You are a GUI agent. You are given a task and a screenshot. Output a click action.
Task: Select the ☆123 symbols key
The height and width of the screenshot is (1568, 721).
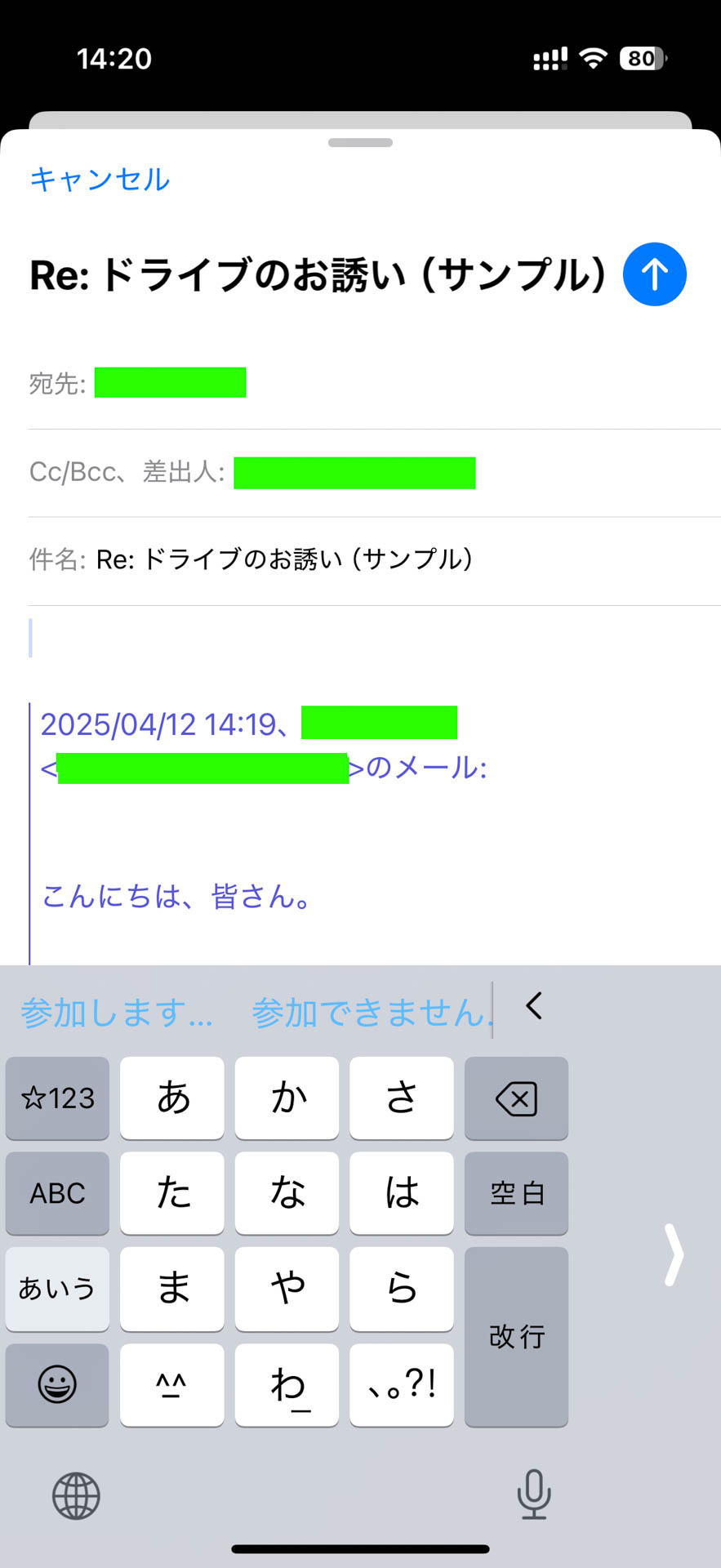click(x=56, y=1098)
